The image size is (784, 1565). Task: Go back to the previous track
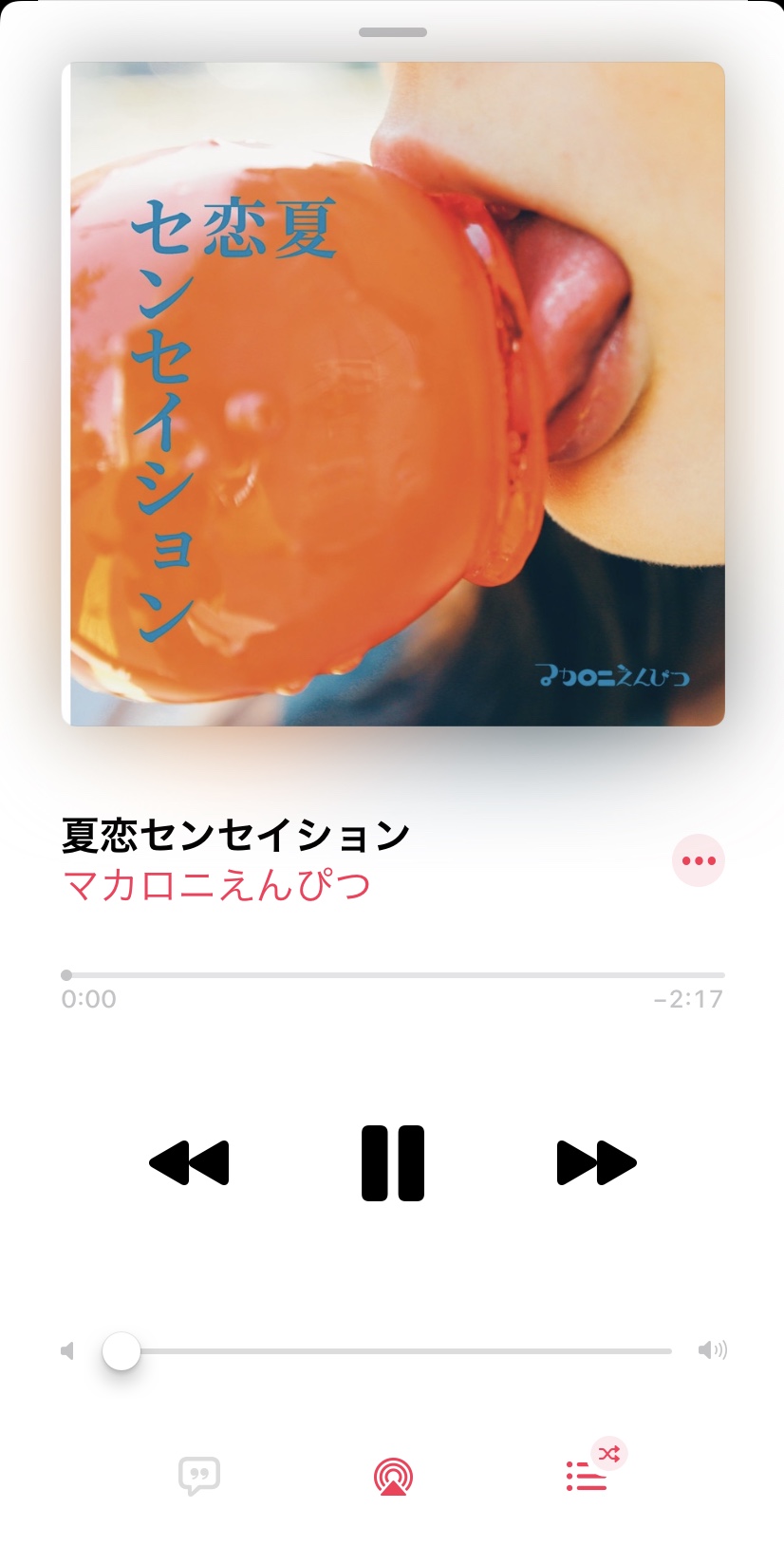coord(189,1162)
